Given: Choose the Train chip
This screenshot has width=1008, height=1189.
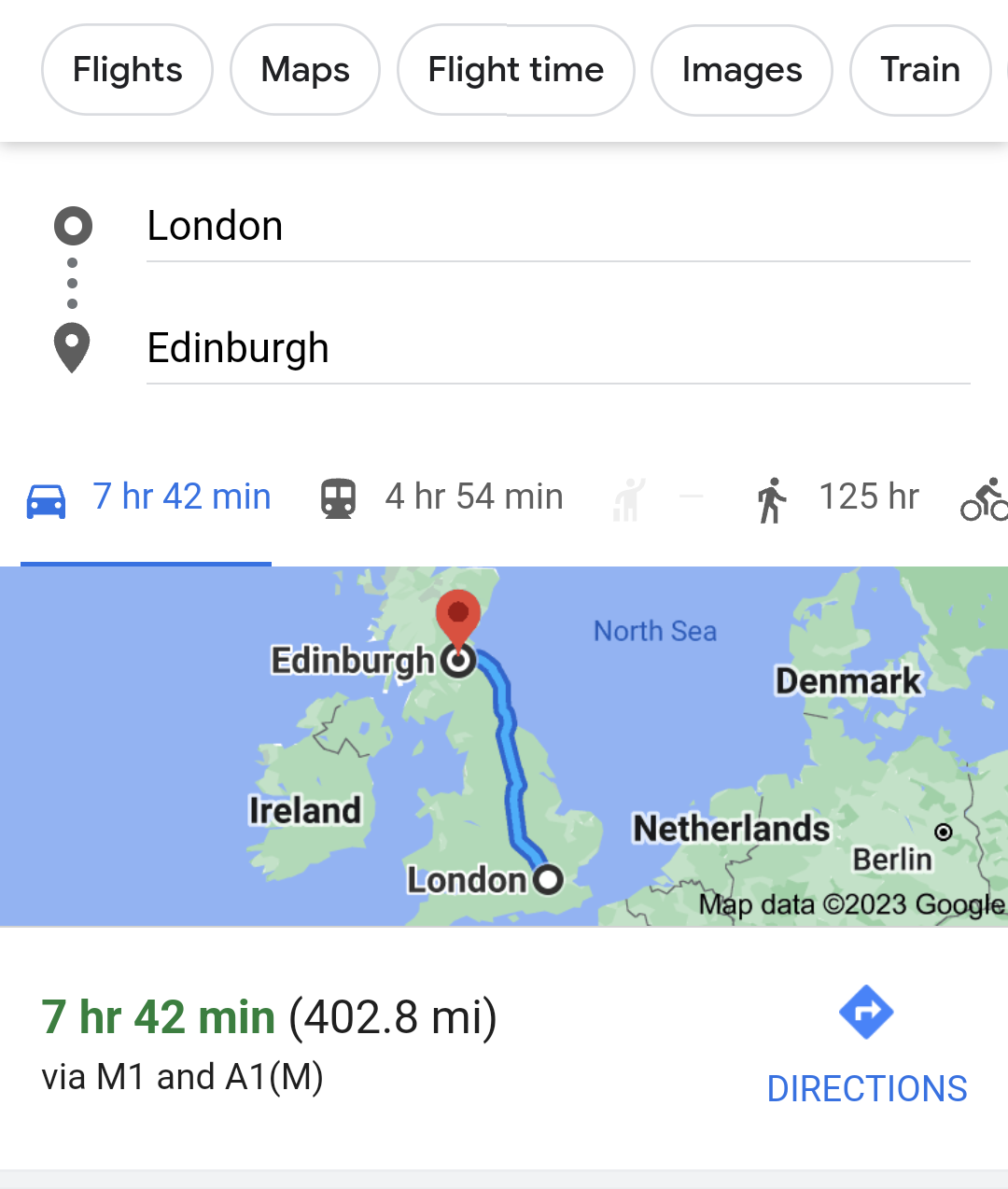Looking at the screenshot, I should point(919,70).
